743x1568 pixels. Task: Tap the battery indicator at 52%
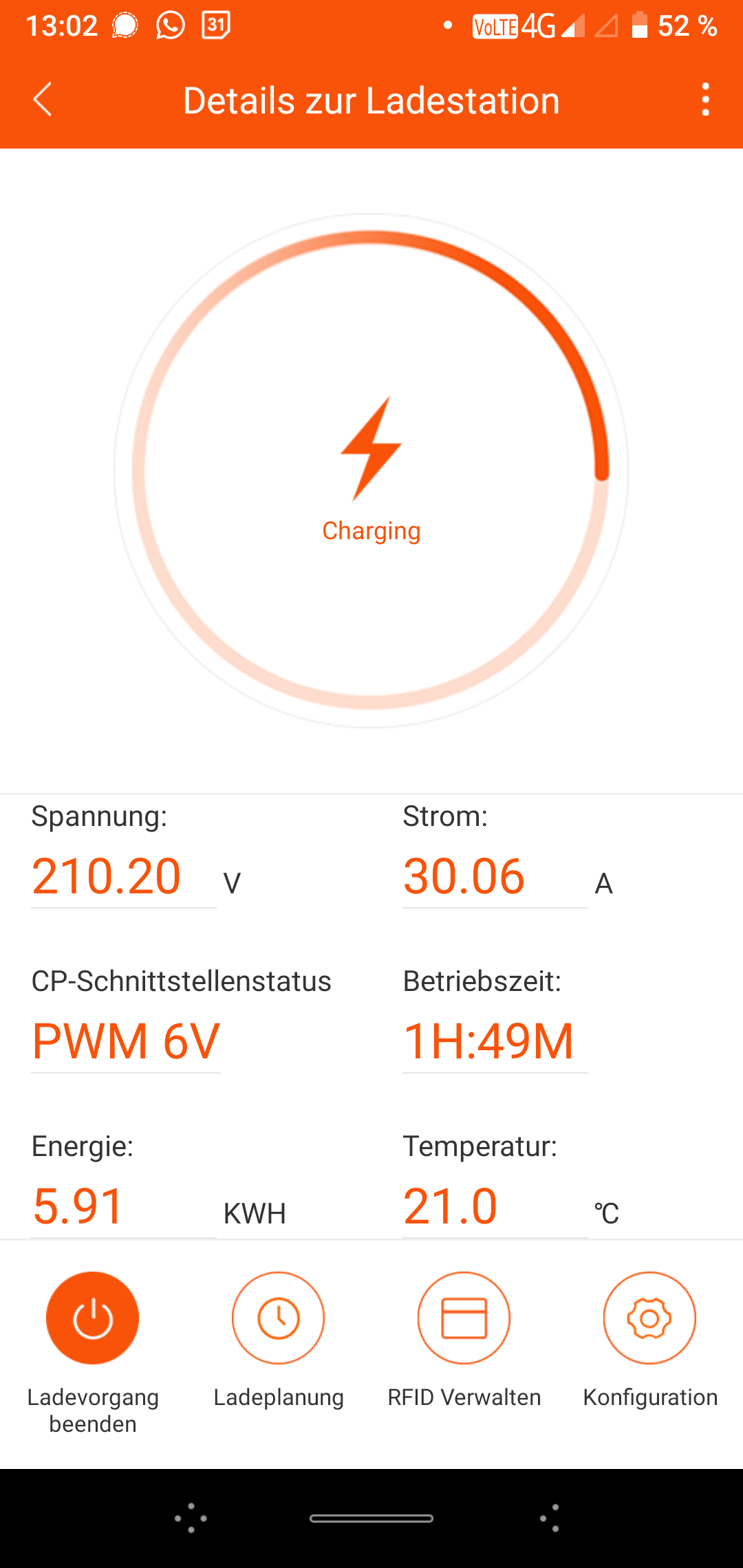640,24
